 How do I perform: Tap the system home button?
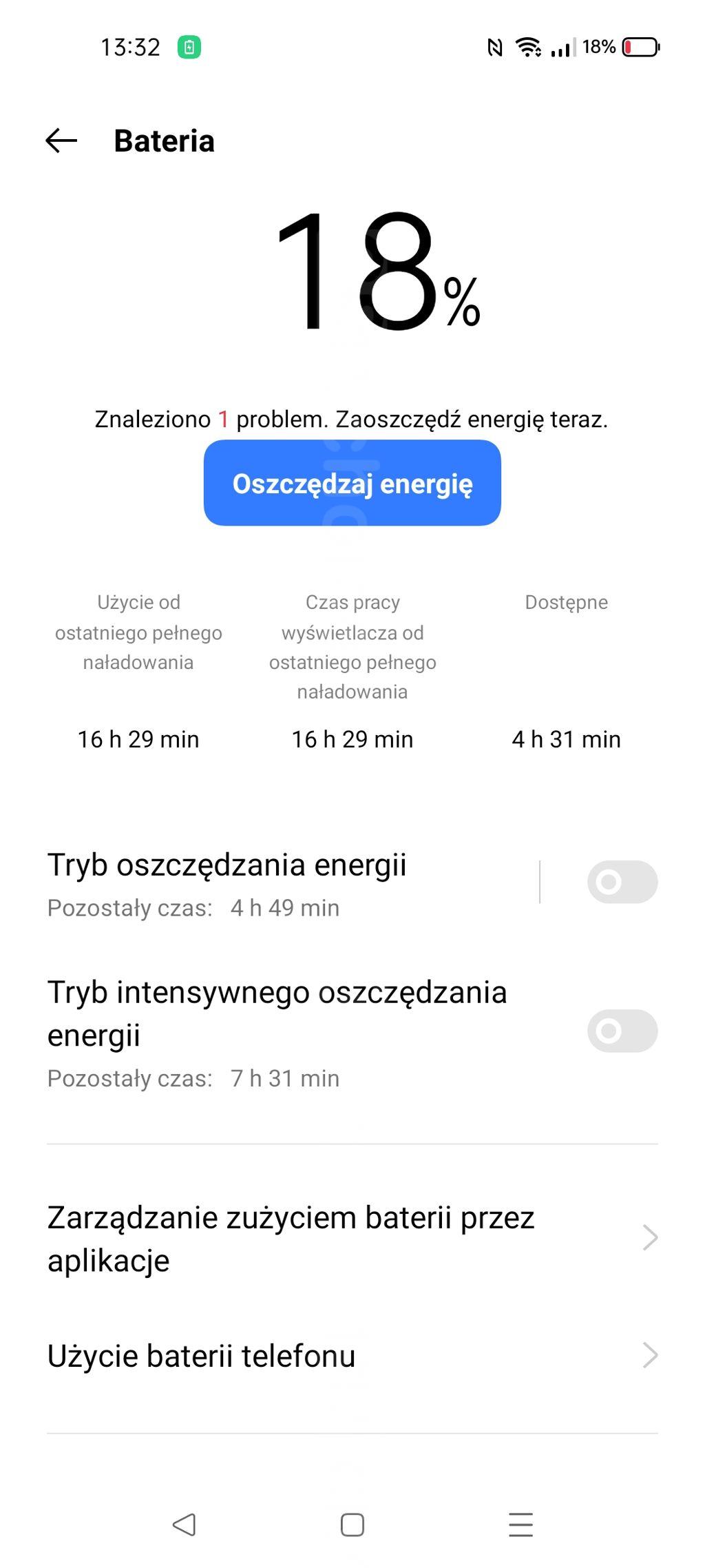352,1525
